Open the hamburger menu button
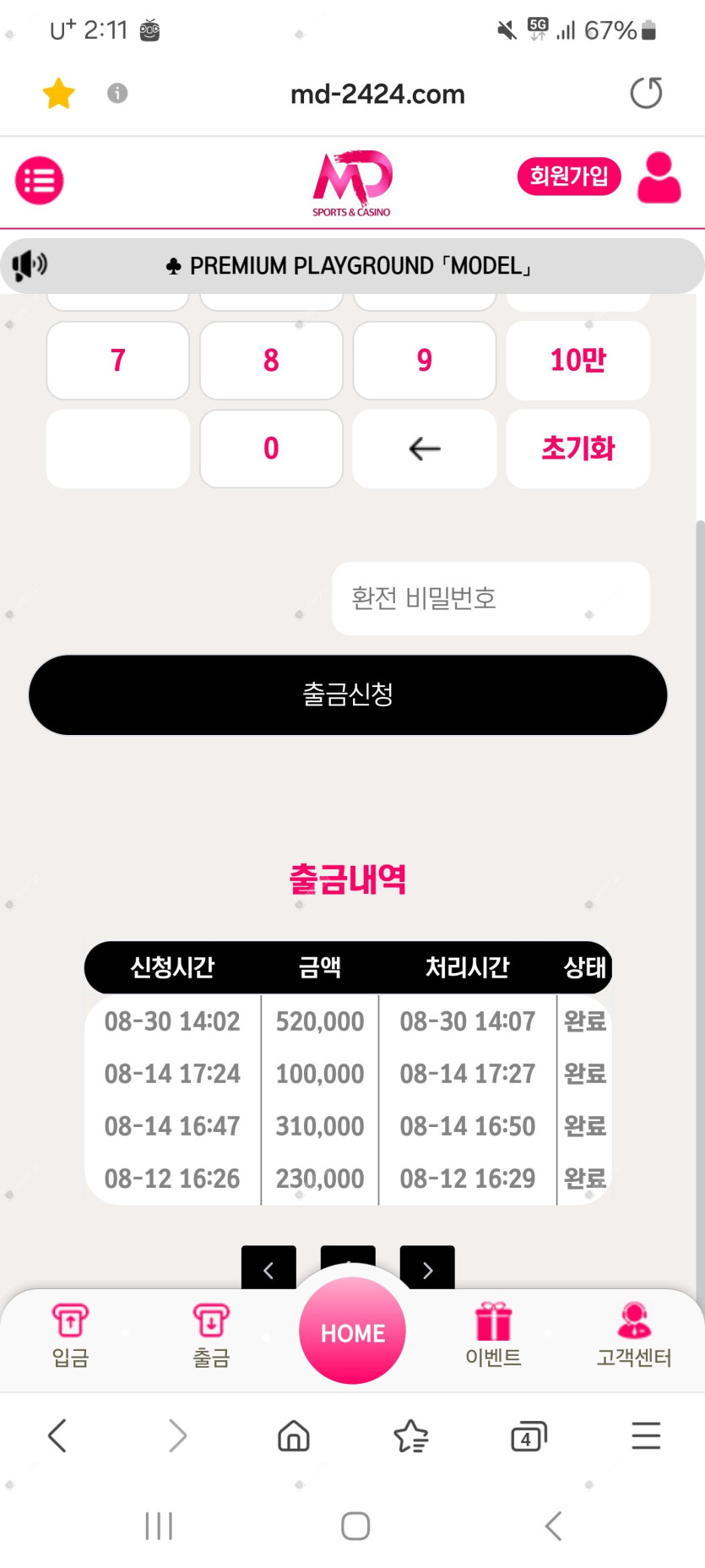Image resolution: width=705 pixels, height=1568 pixels. point(39,180)
